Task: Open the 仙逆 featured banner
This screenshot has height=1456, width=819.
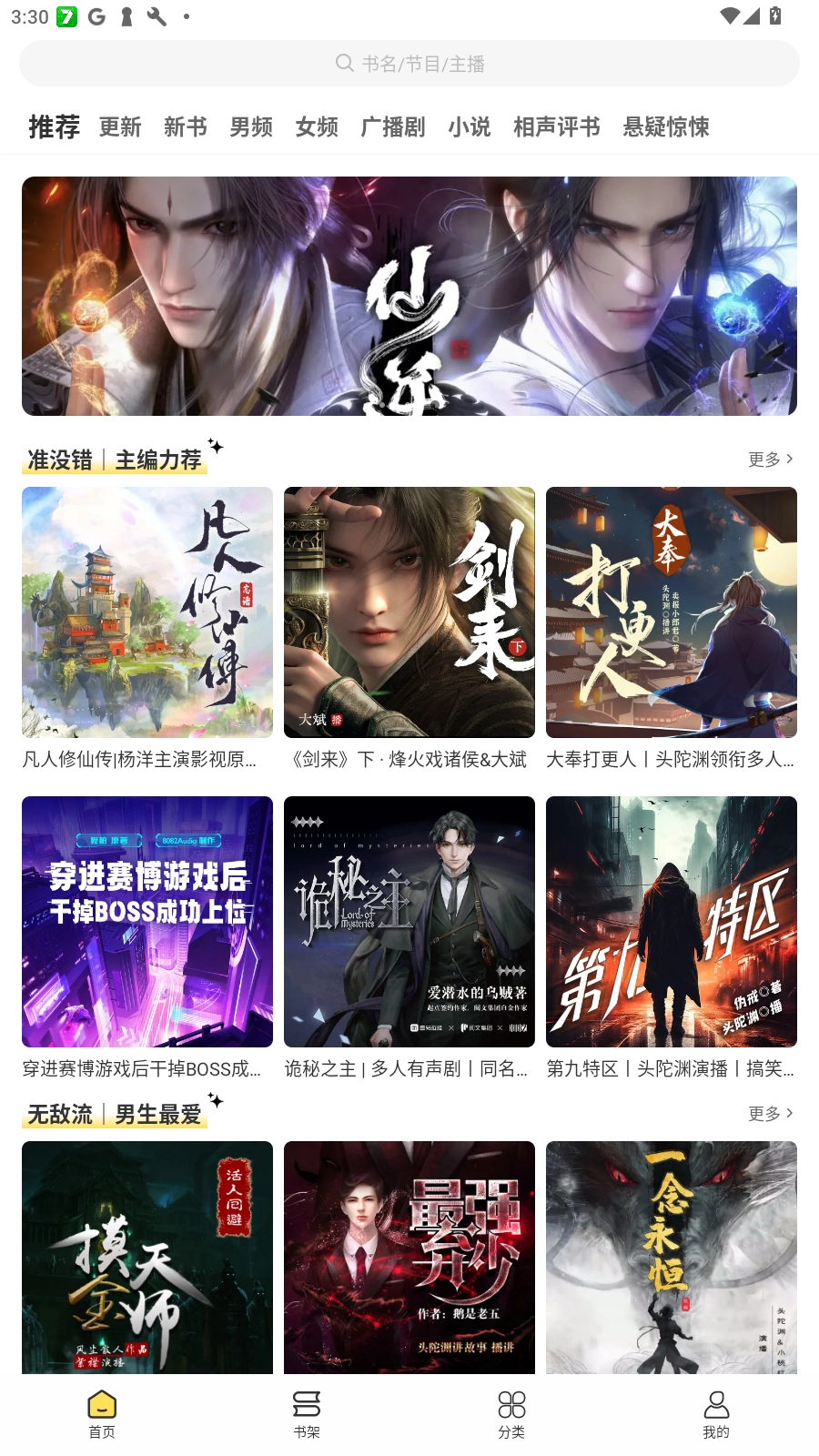Action: [x=409, y=296]
